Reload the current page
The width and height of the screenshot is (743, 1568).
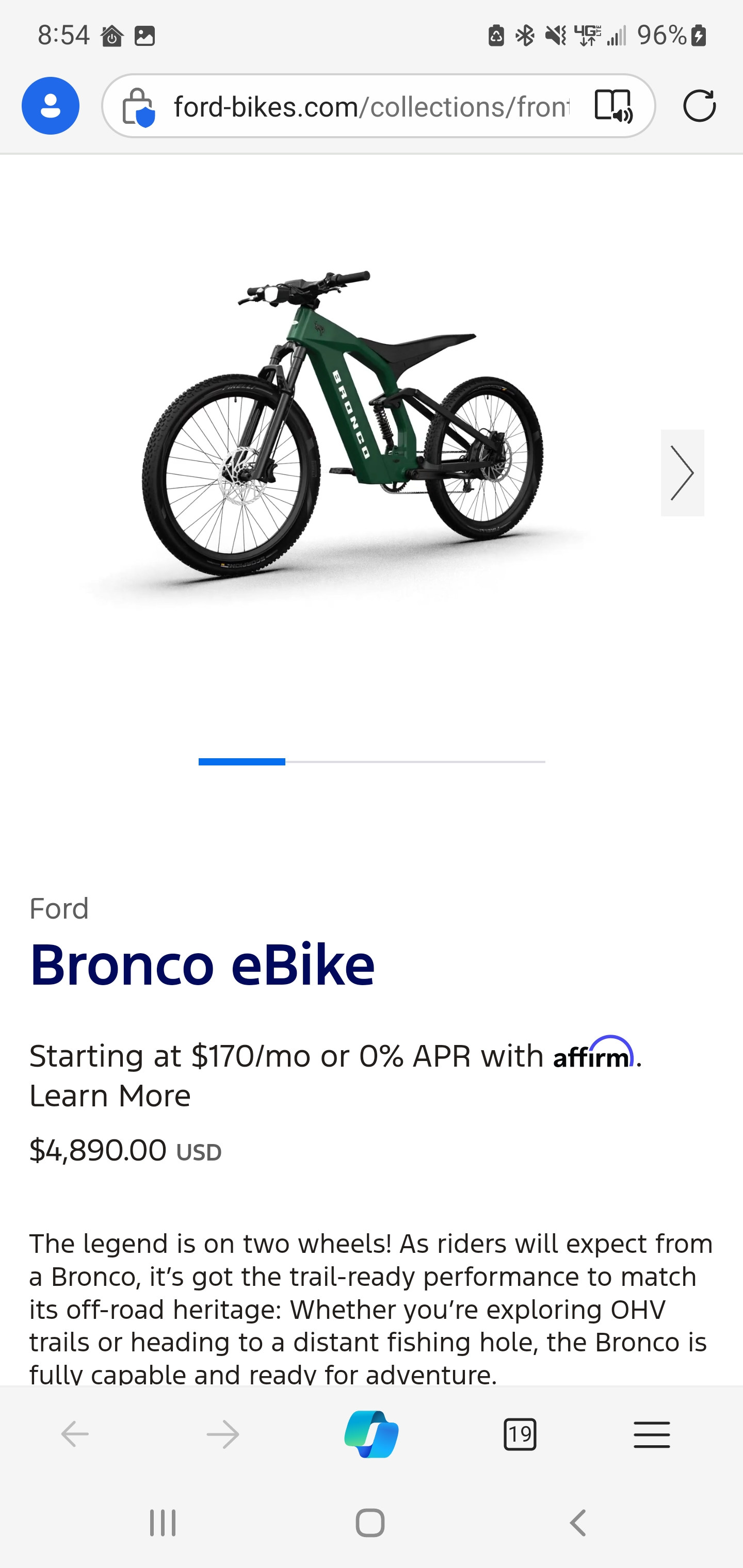coord(699,106)
